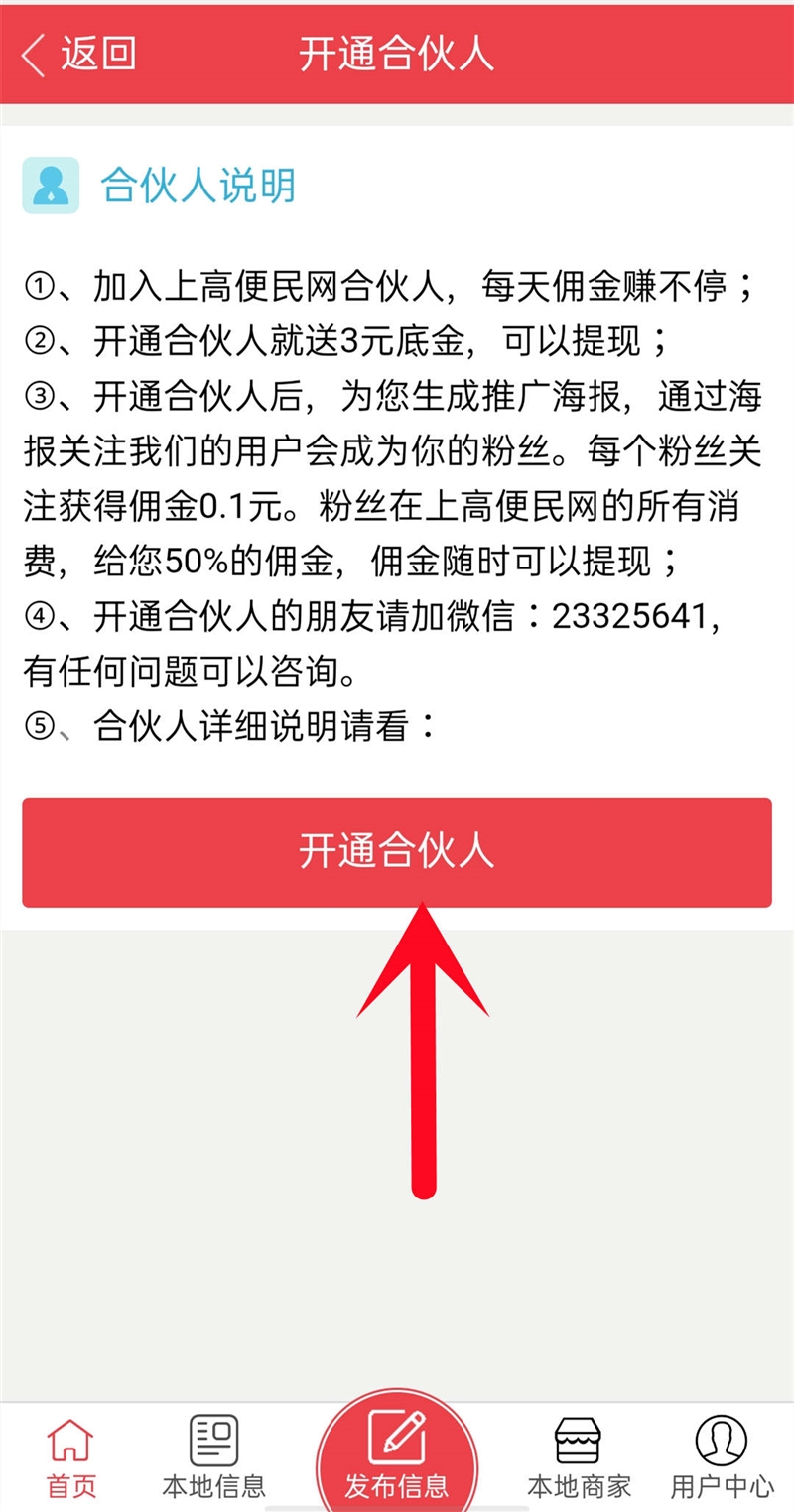Go back using the 返回 button

click(x=79, y=54)
